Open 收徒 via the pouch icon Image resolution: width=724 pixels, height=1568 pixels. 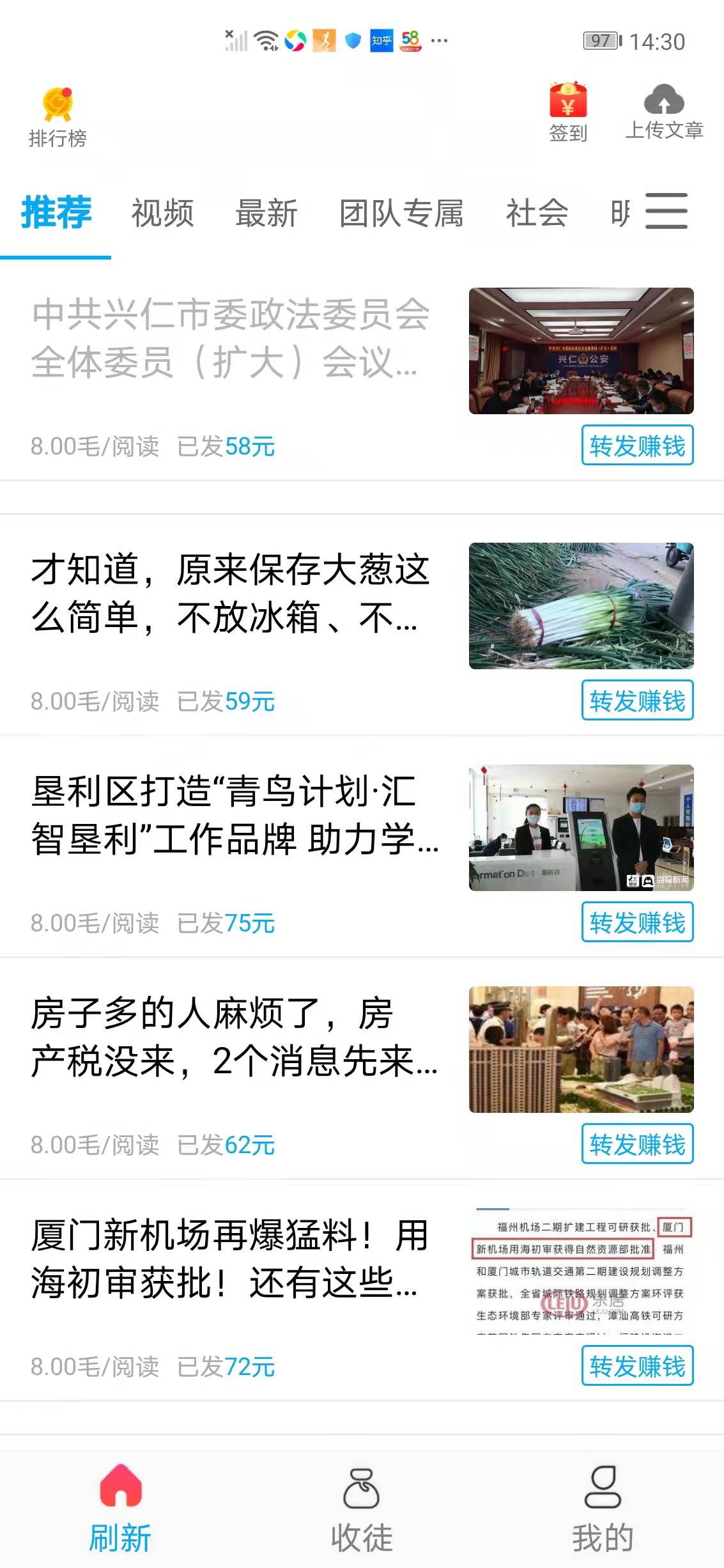pos(362,1489)
